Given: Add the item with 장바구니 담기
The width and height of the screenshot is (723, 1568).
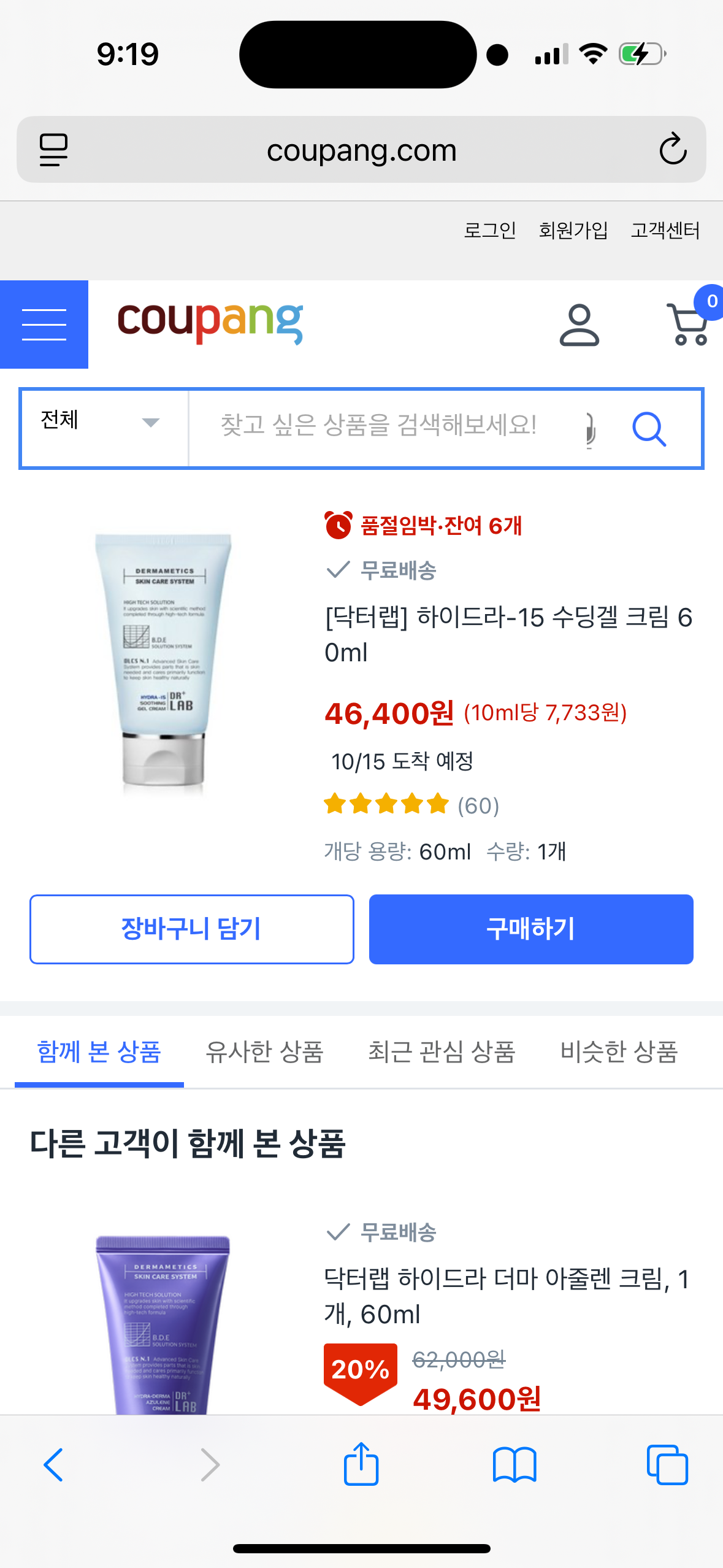Looking at the screenshot, I should pyautogui.click(x=191, y=929).
